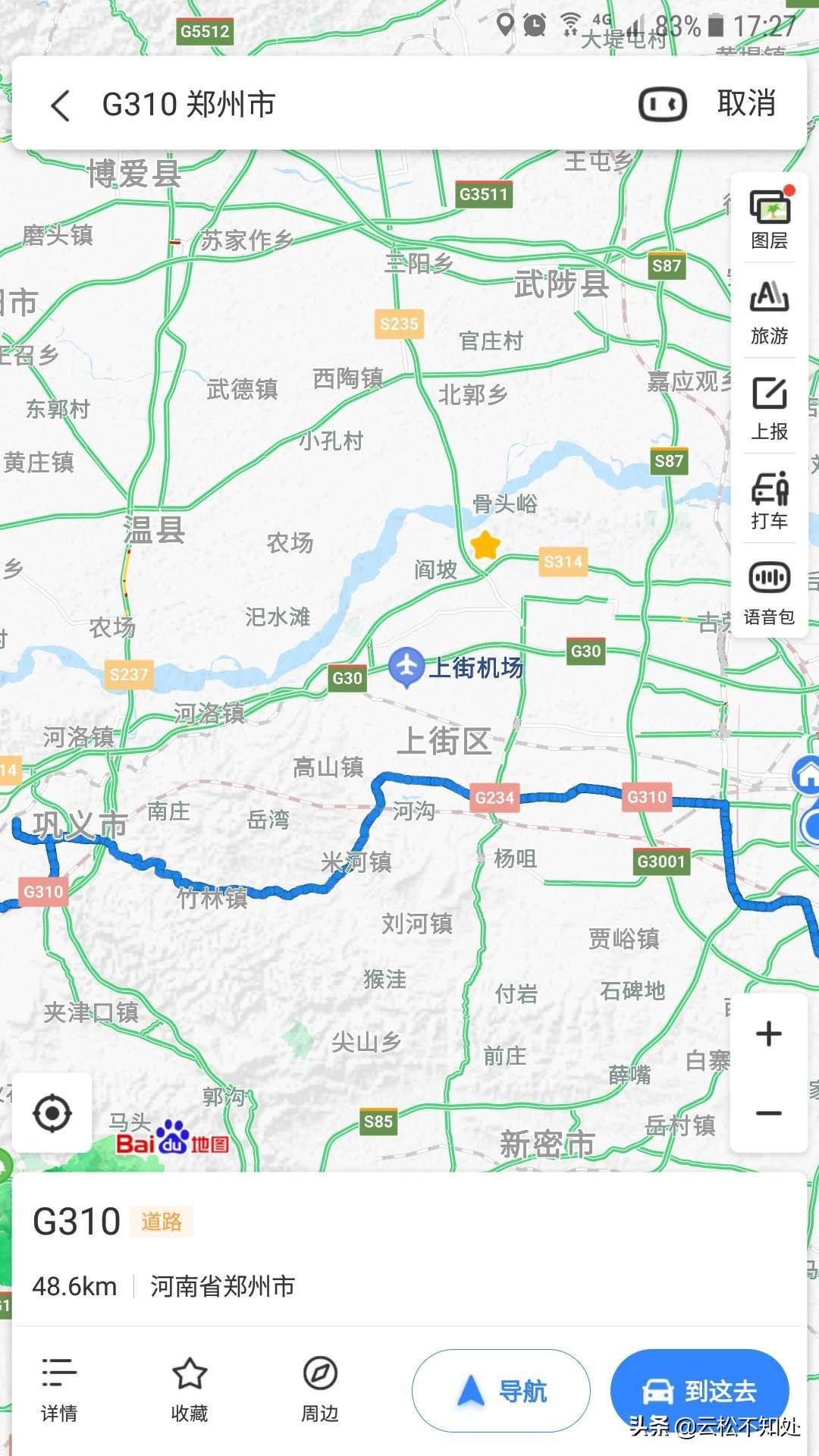Open the 旅游 travel option
819x1456 pixels.
click(x=769, y=312)
